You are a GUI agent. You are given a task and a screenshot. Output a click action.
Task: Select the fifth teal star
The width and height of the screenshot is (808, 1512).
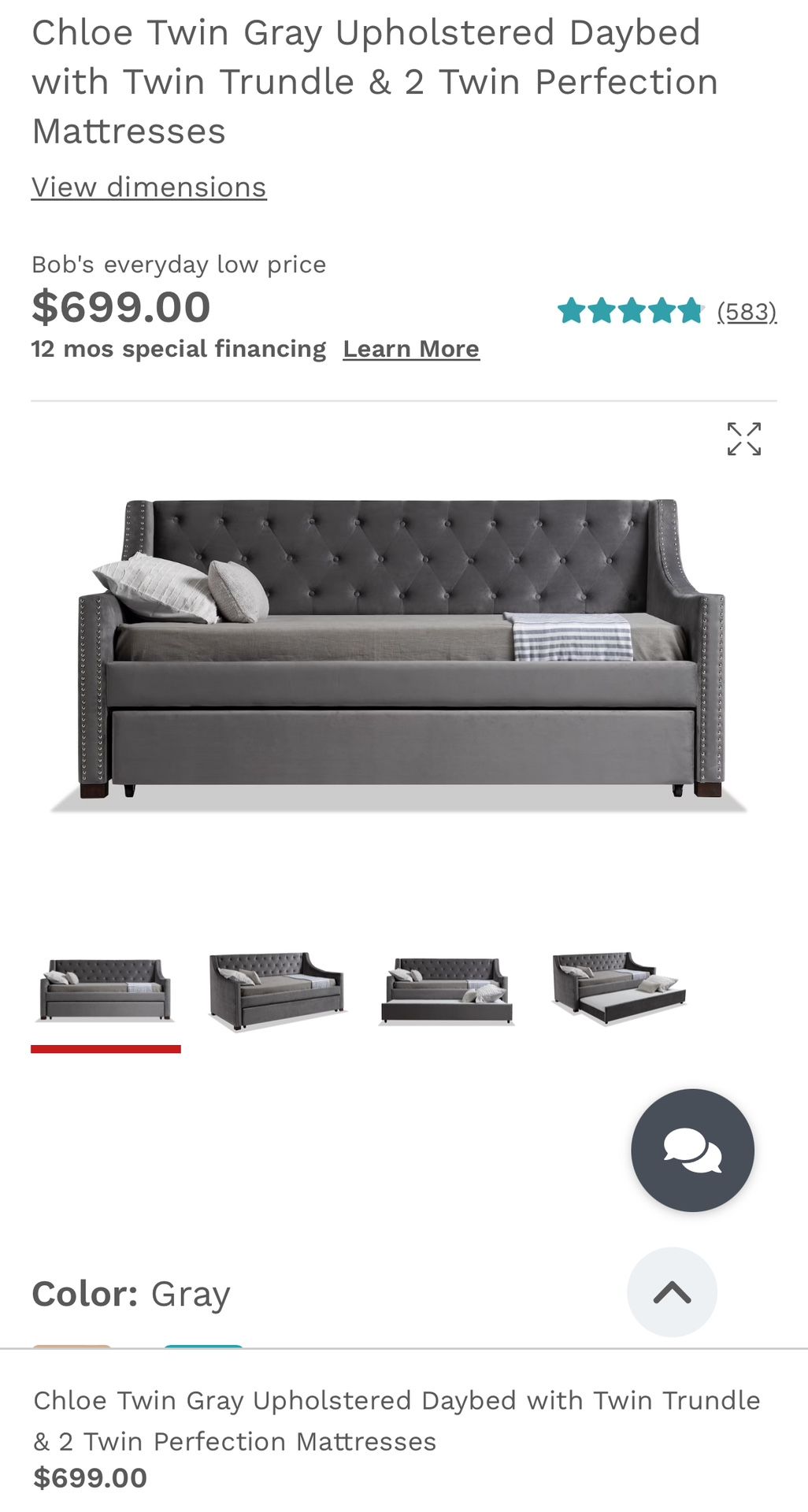689,310
